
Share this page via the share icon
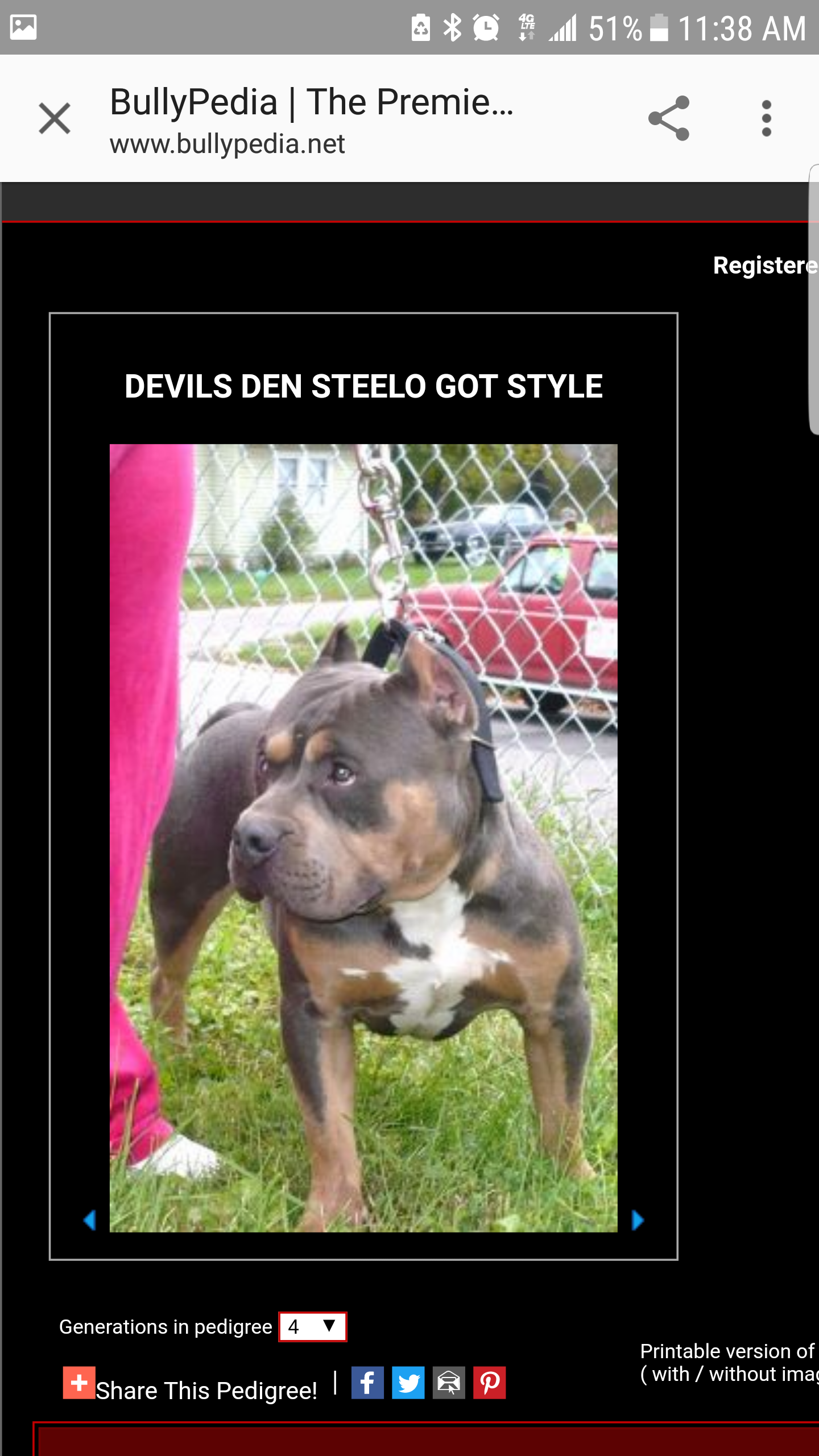point(669,118)
